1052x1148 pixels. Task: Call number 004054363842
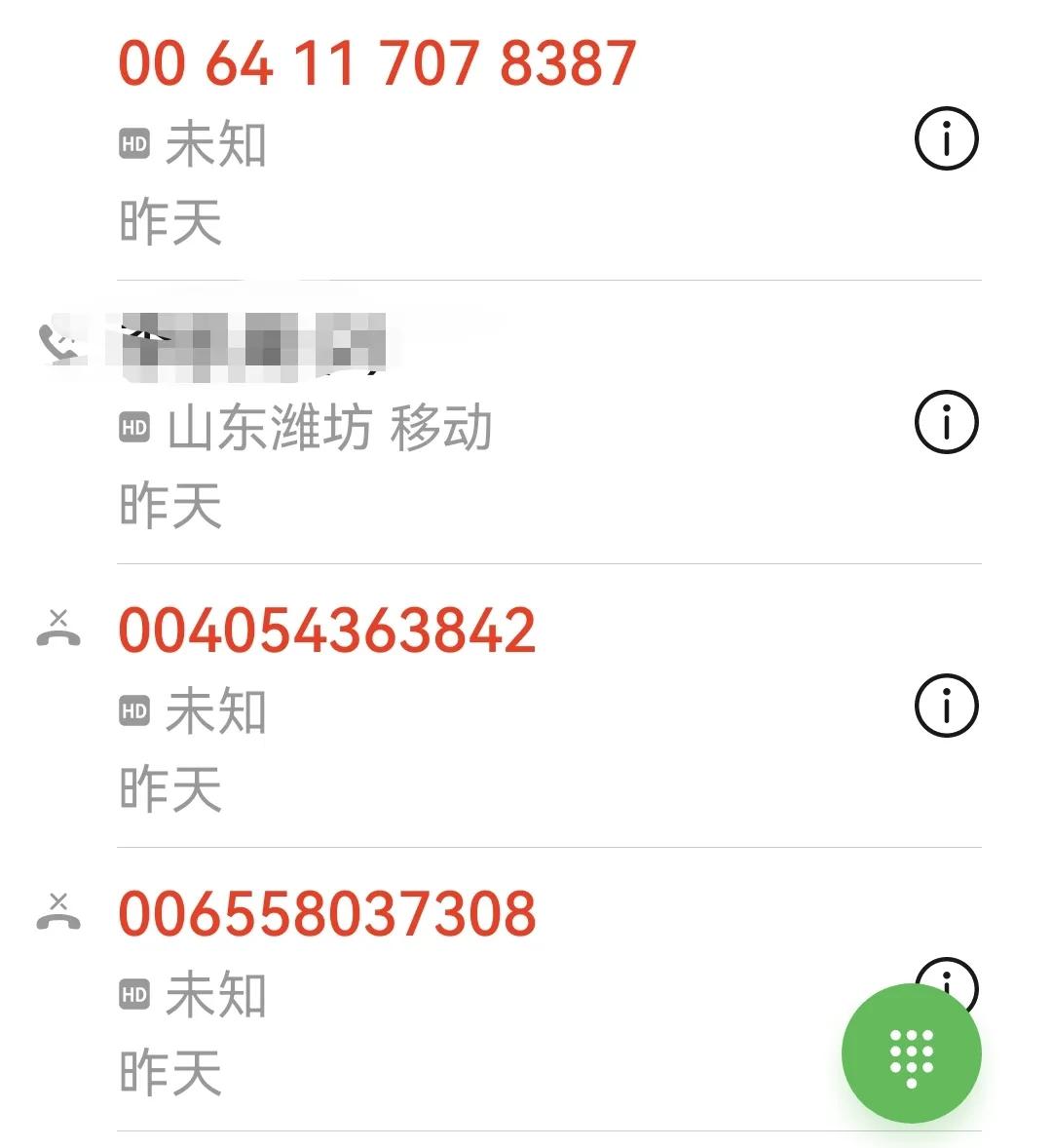click(x=326, y=631)
